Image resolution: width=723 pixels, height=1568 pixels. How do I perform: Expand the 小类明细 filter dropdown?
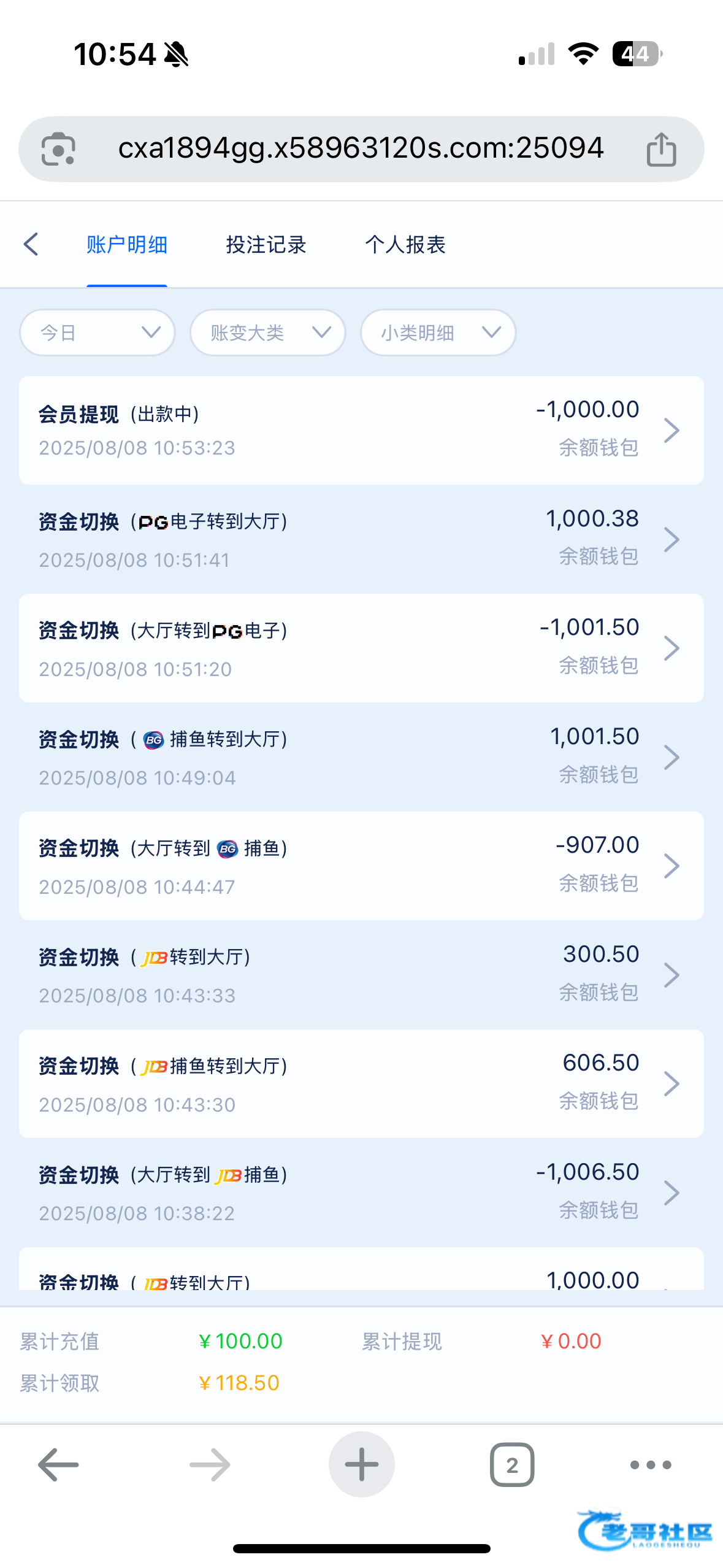tap(438, 332)
